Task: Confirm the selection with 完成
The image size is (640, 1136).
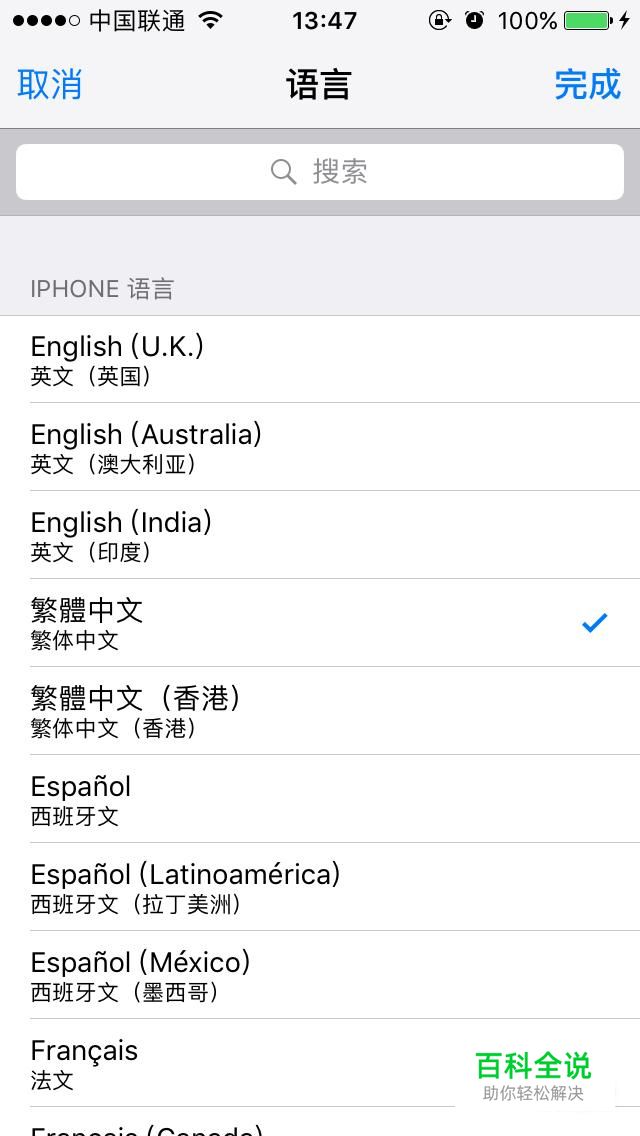Action: click(x=587, y=85)
